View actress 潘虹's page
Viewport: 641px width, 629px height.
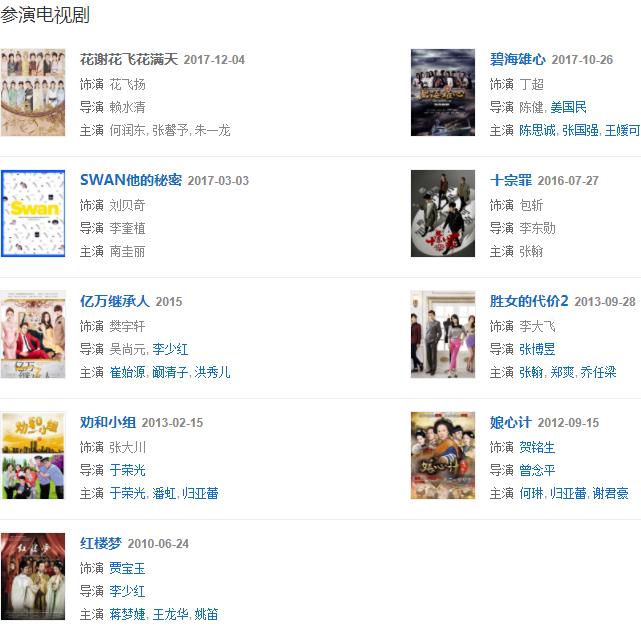click(x=164, y=493)
